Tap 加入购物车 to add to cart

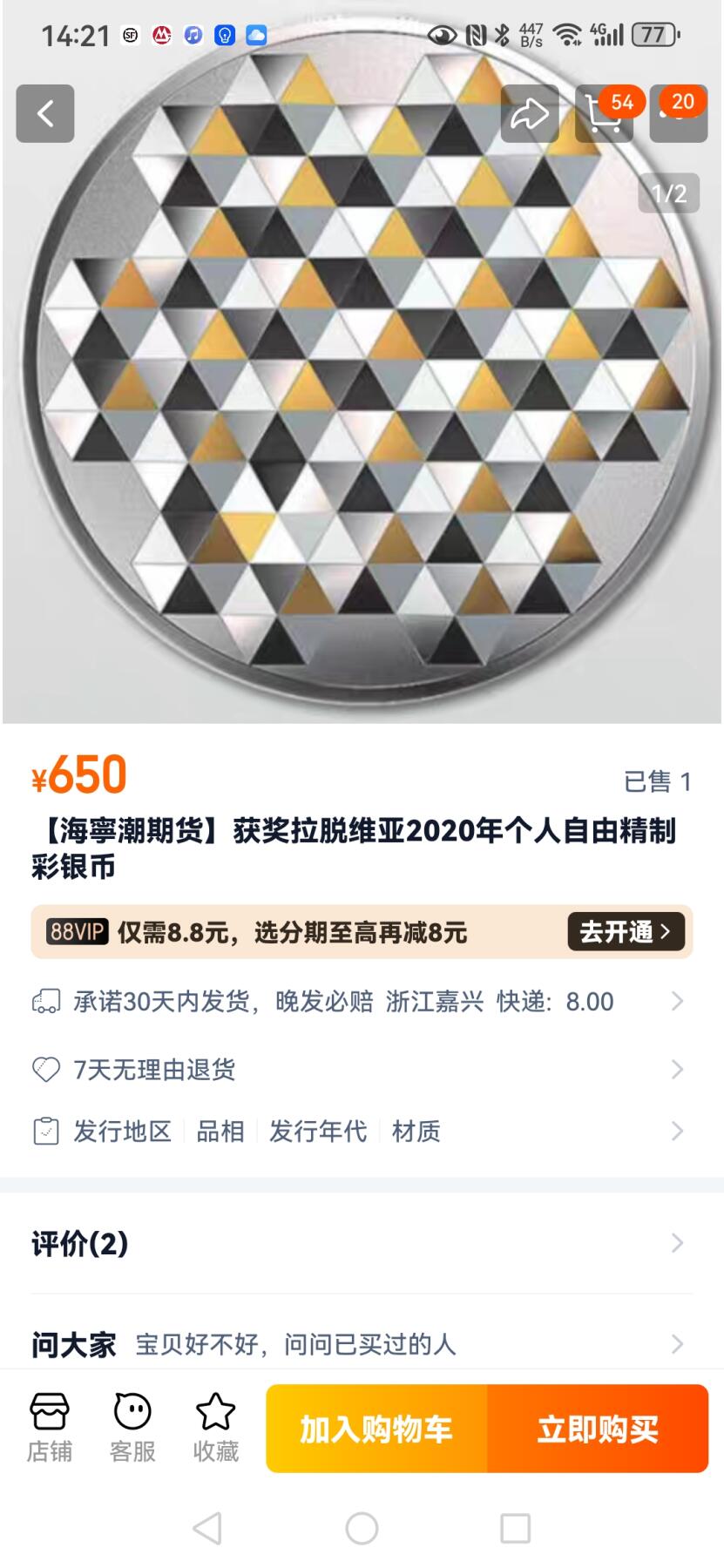pos(376,1429)
